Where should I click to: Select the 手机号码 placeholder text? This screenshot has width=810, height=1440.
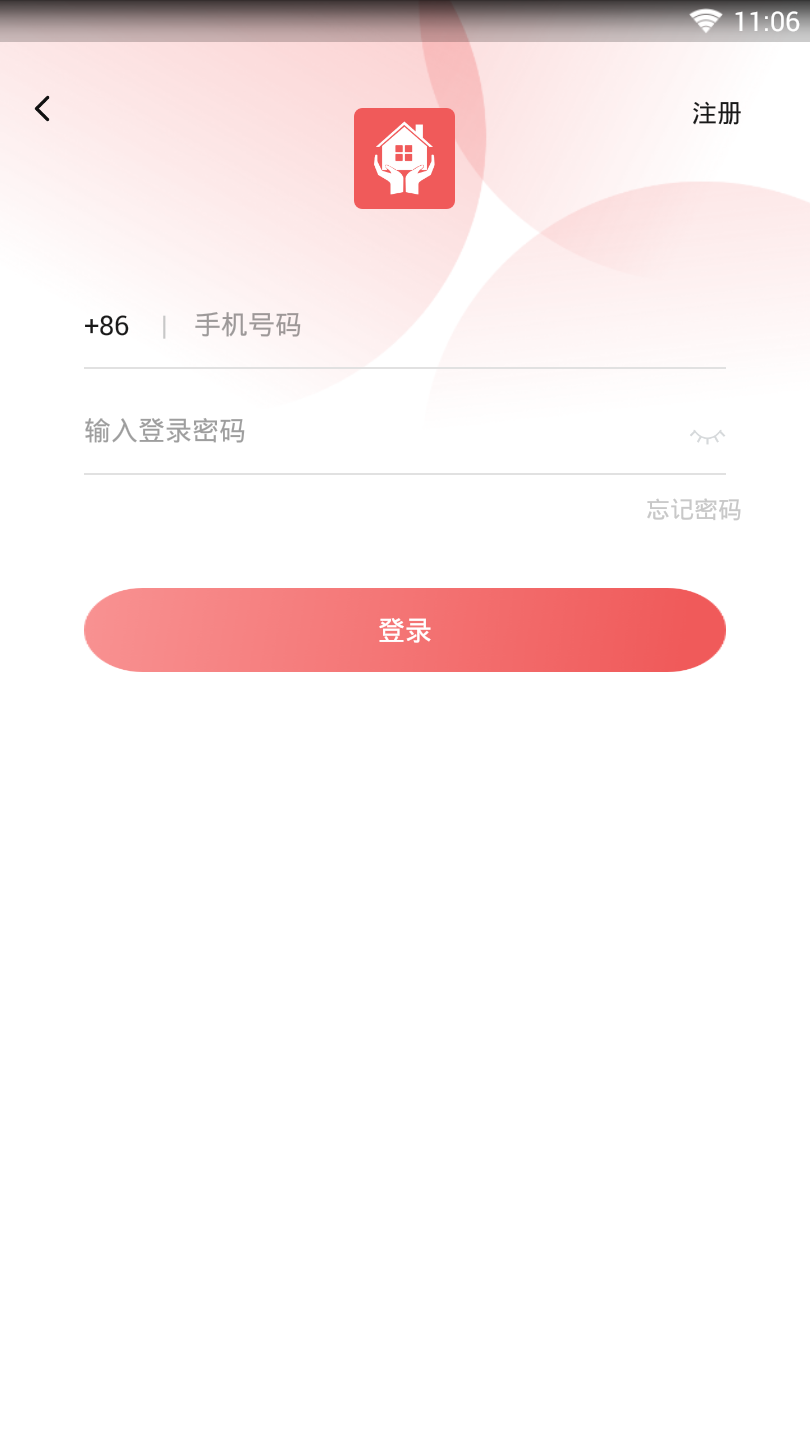(x=248, y=325)
